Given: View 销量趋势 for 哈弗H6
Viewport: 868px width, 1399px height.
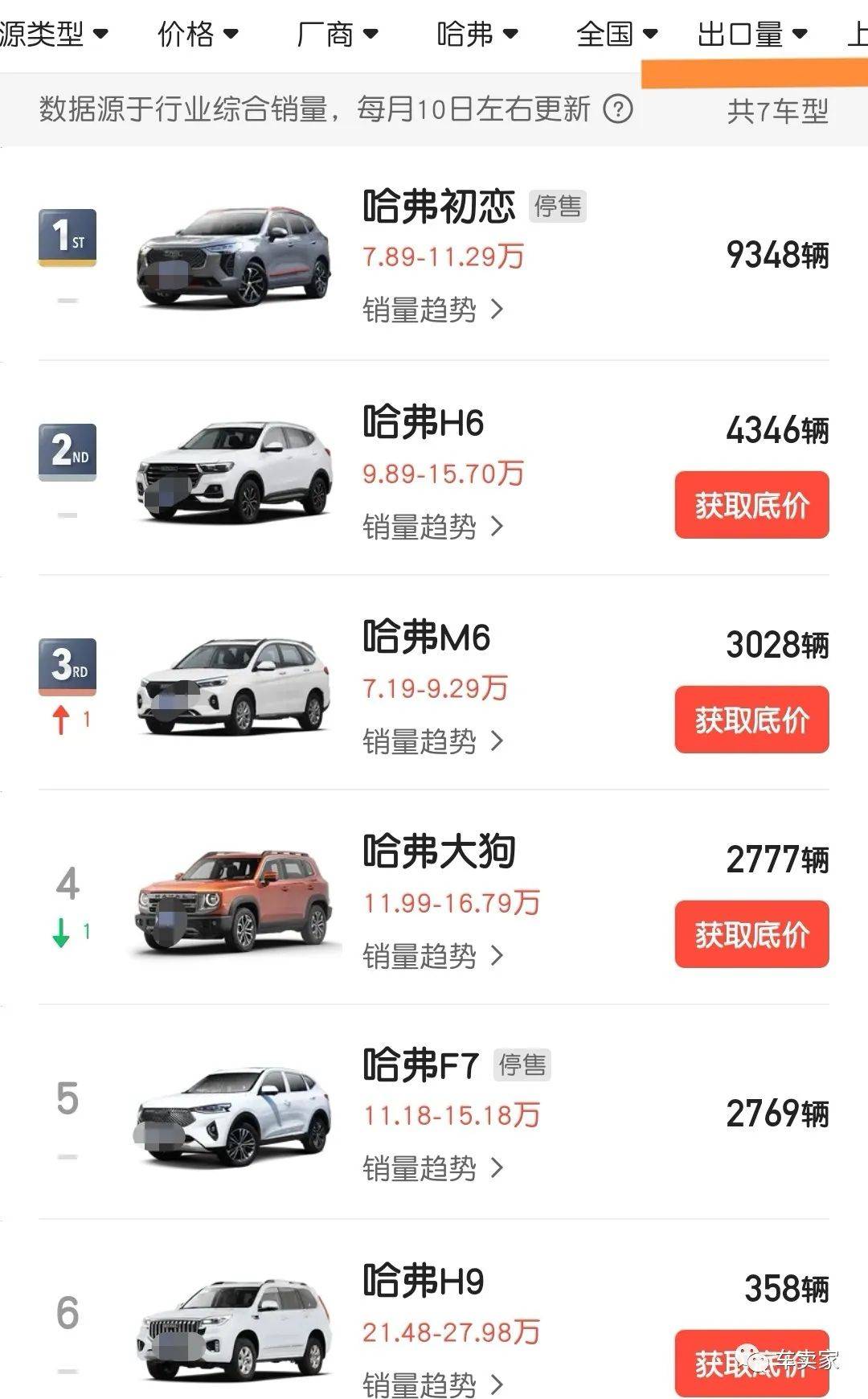Looking at the screenshot, I should point(432,527).
